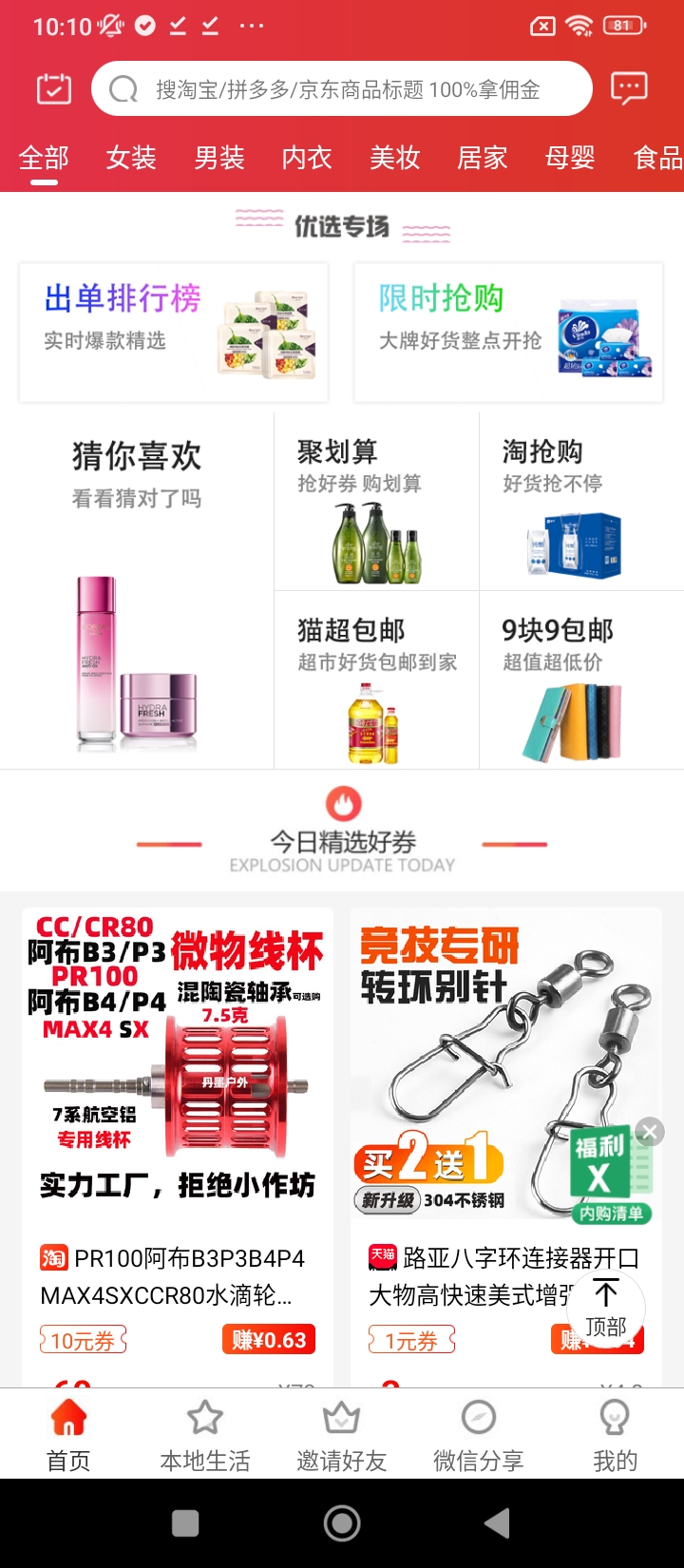Open the 猫超包邮 tile

pyautogui.click(x=376, y=680)
